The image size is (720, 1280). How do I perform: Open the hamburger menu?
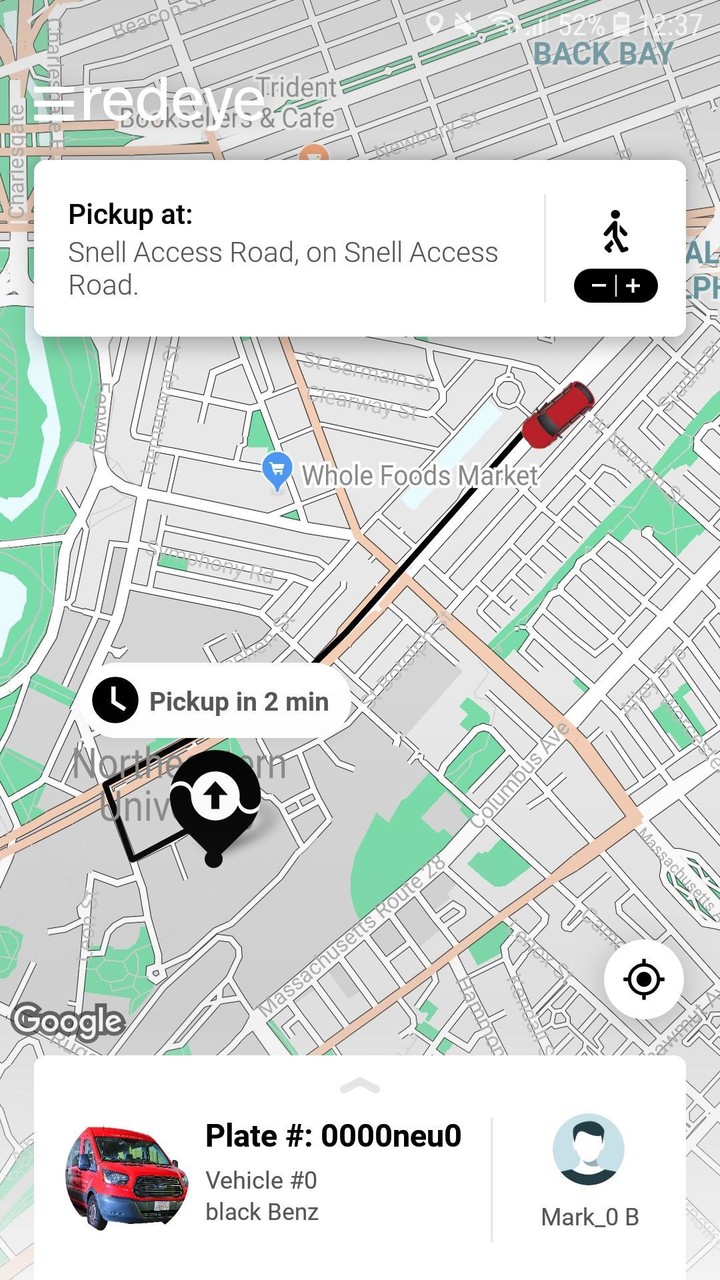point(53,103)
